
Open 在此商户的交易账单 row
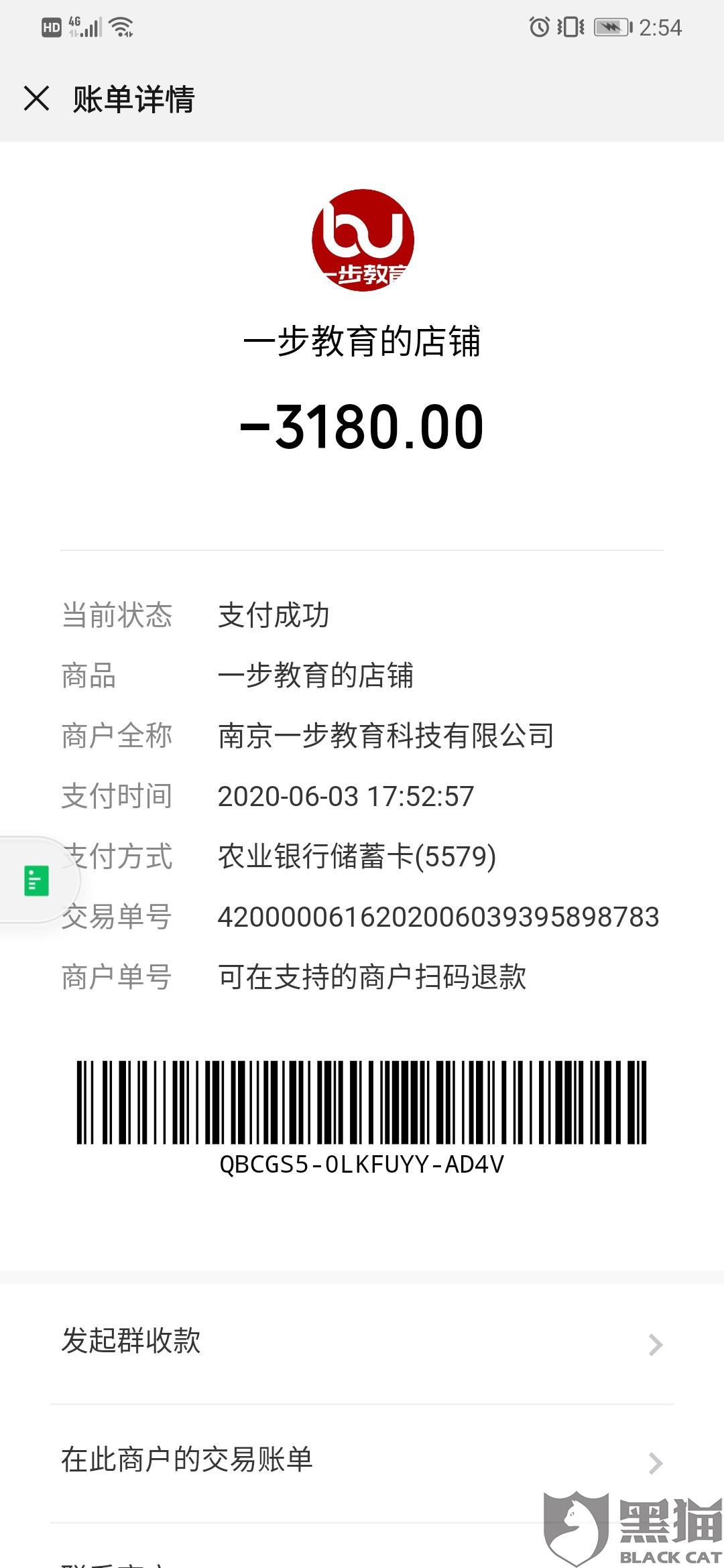coord(362,1463)
